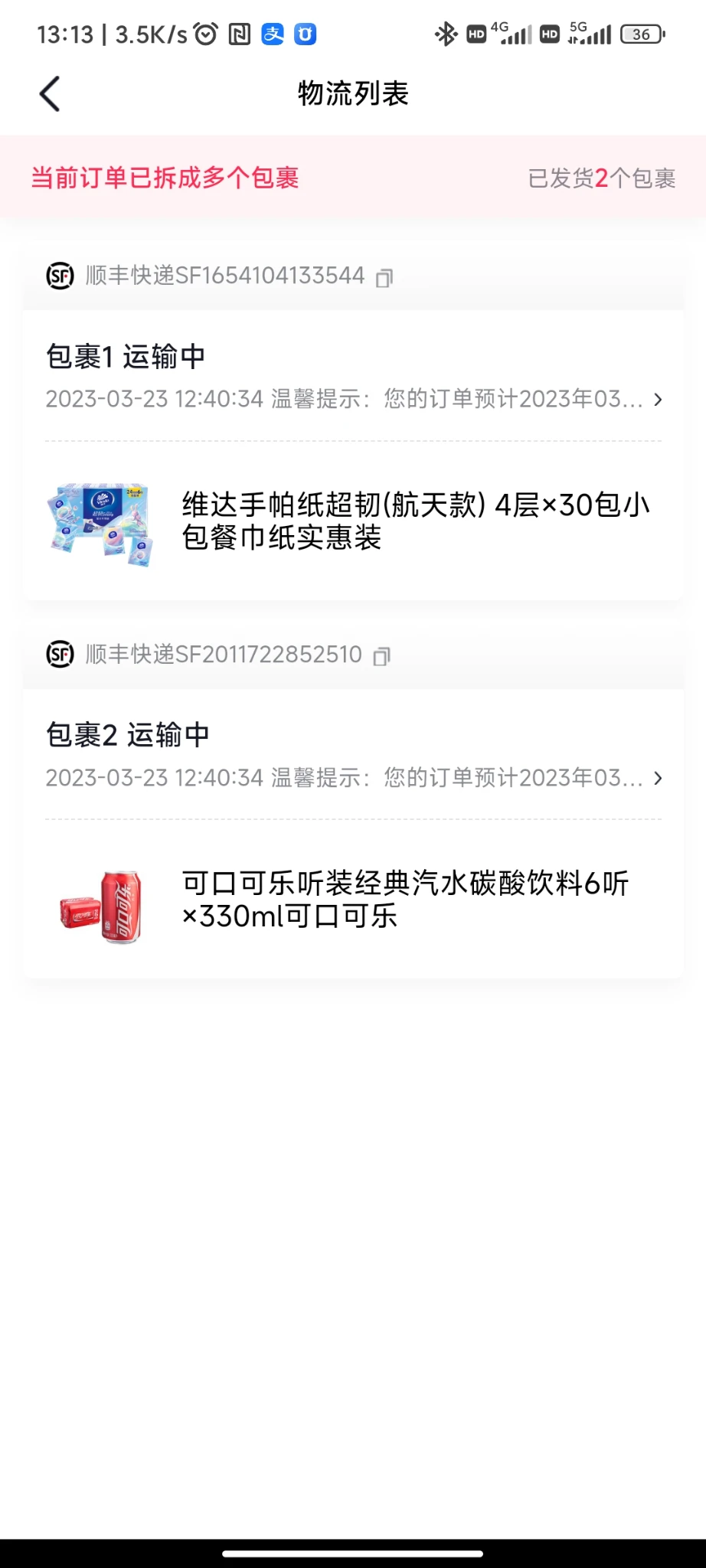Copy tracking number SF2011722852510

381,656
